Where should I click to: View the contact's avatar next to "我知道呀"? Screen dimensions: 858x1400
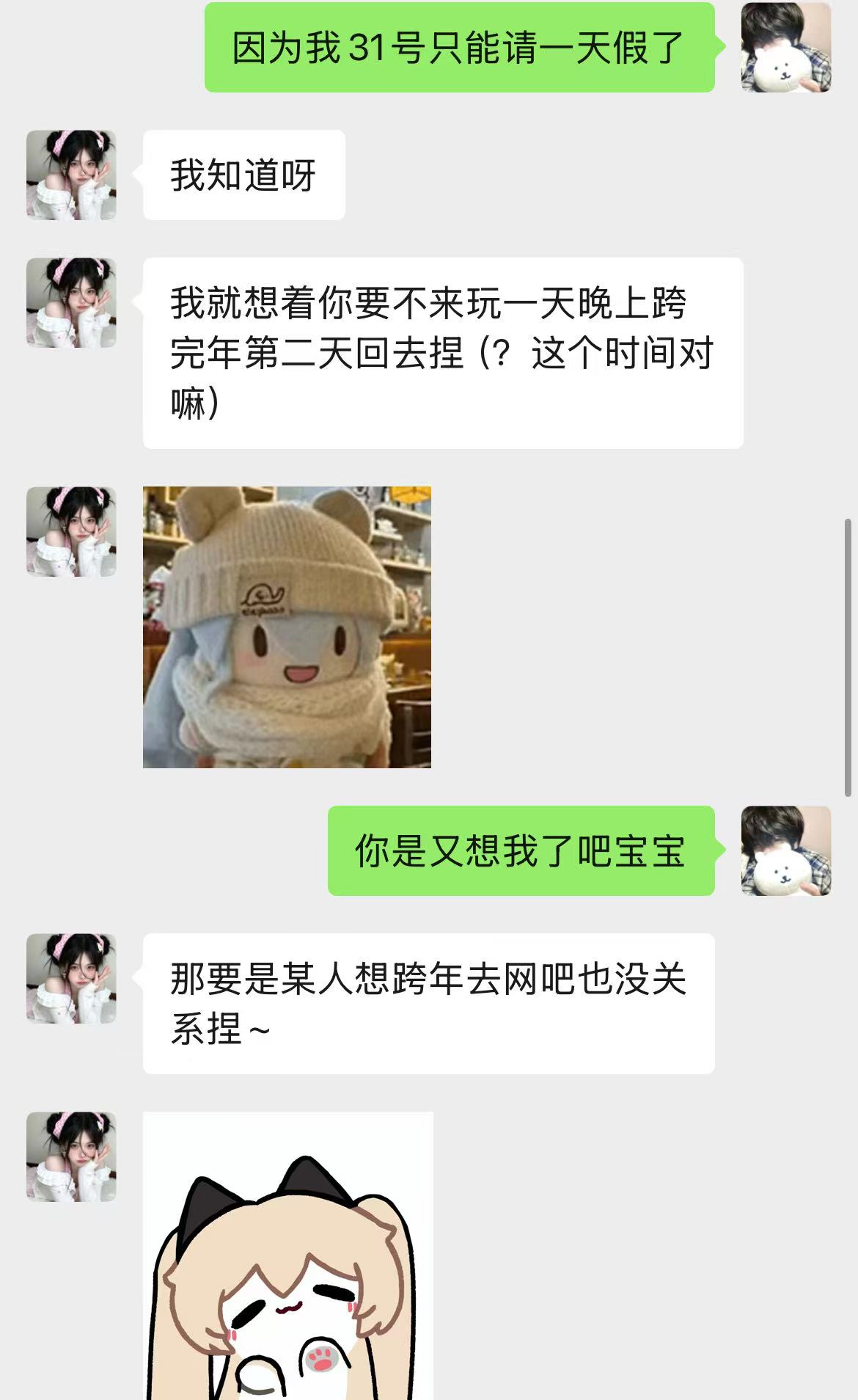(71, 175)
